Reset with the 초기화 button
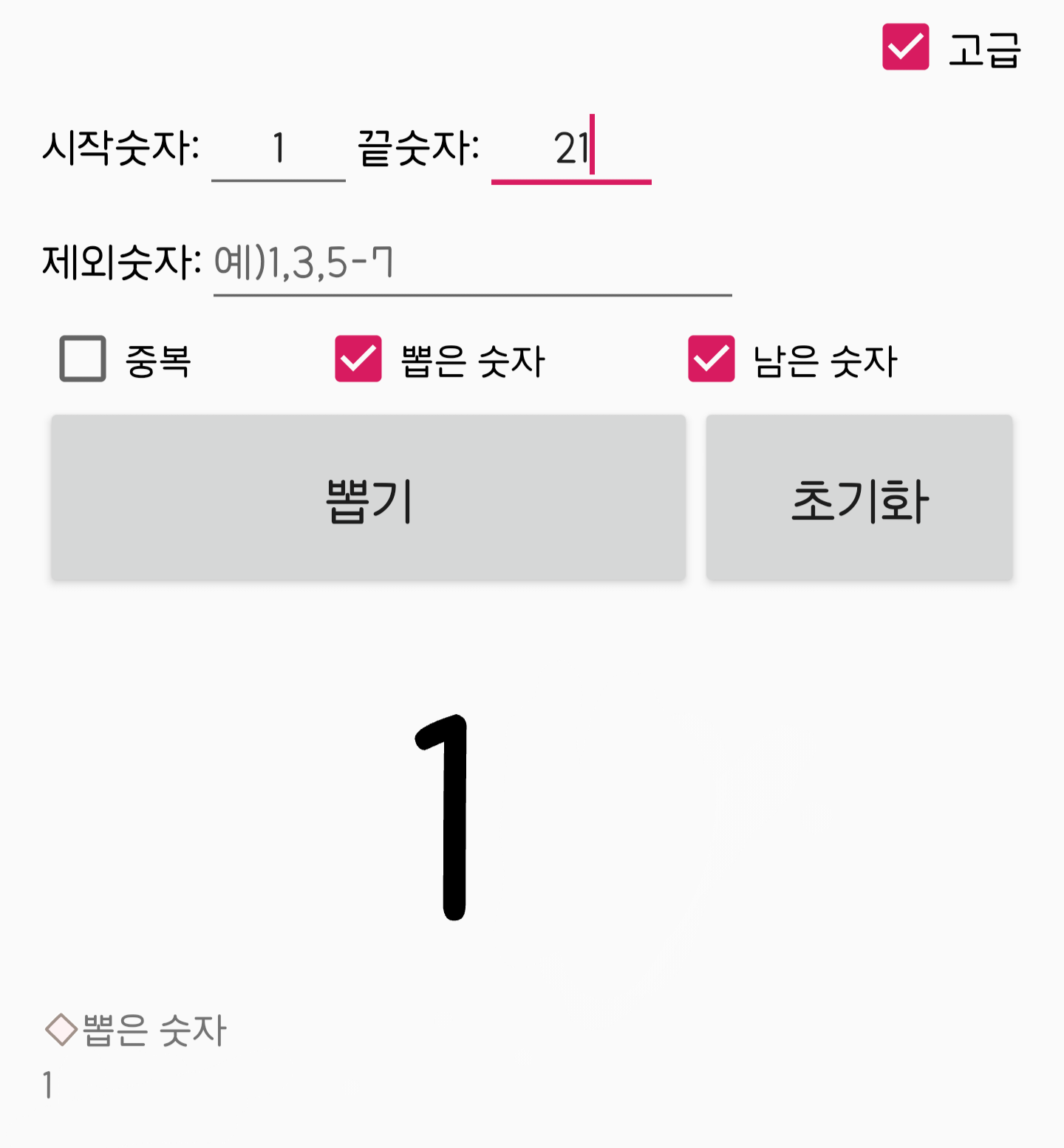 [x=859, y=497]
